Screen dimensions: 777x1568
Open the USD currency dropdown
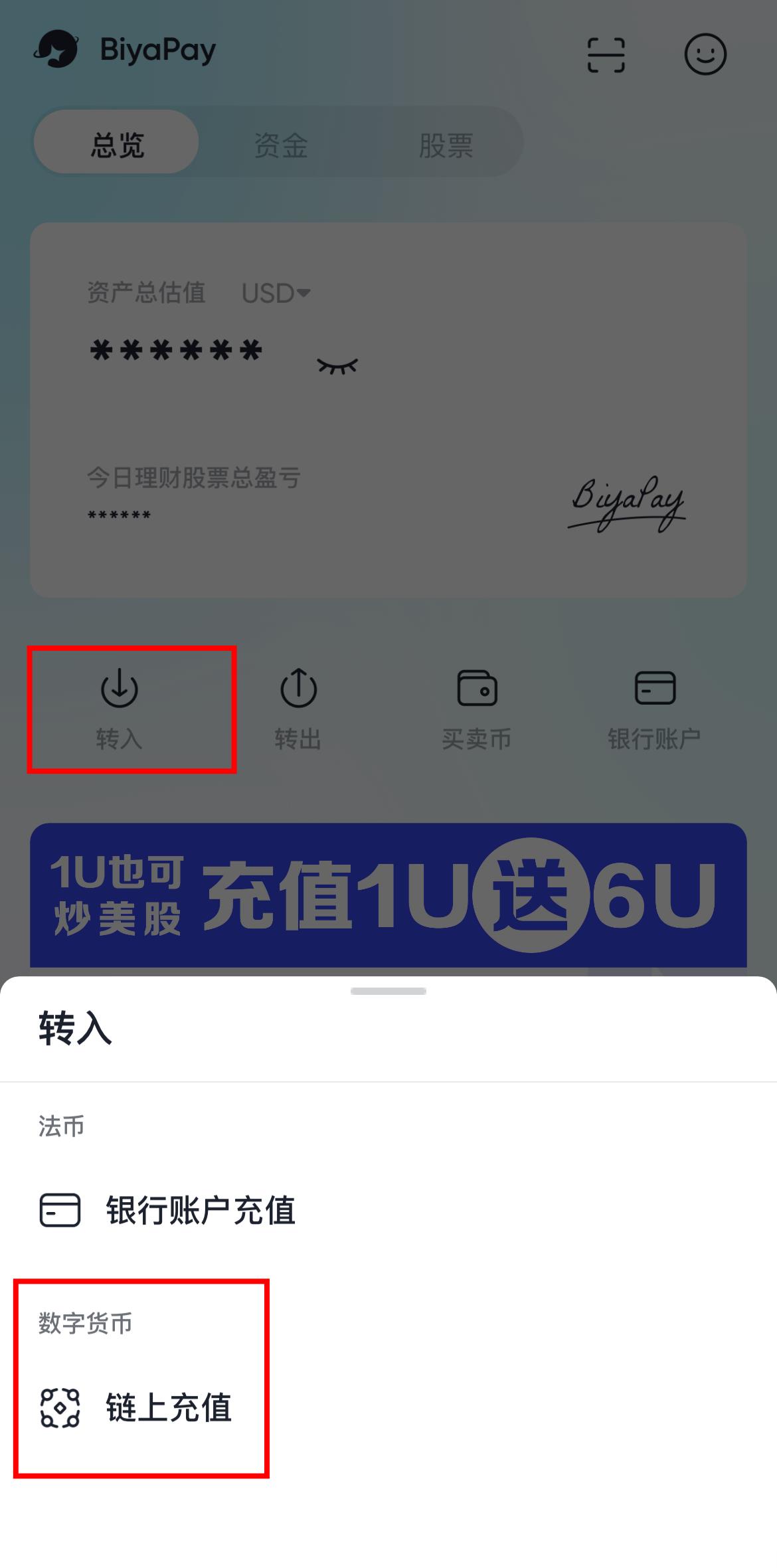click(276, 293)
